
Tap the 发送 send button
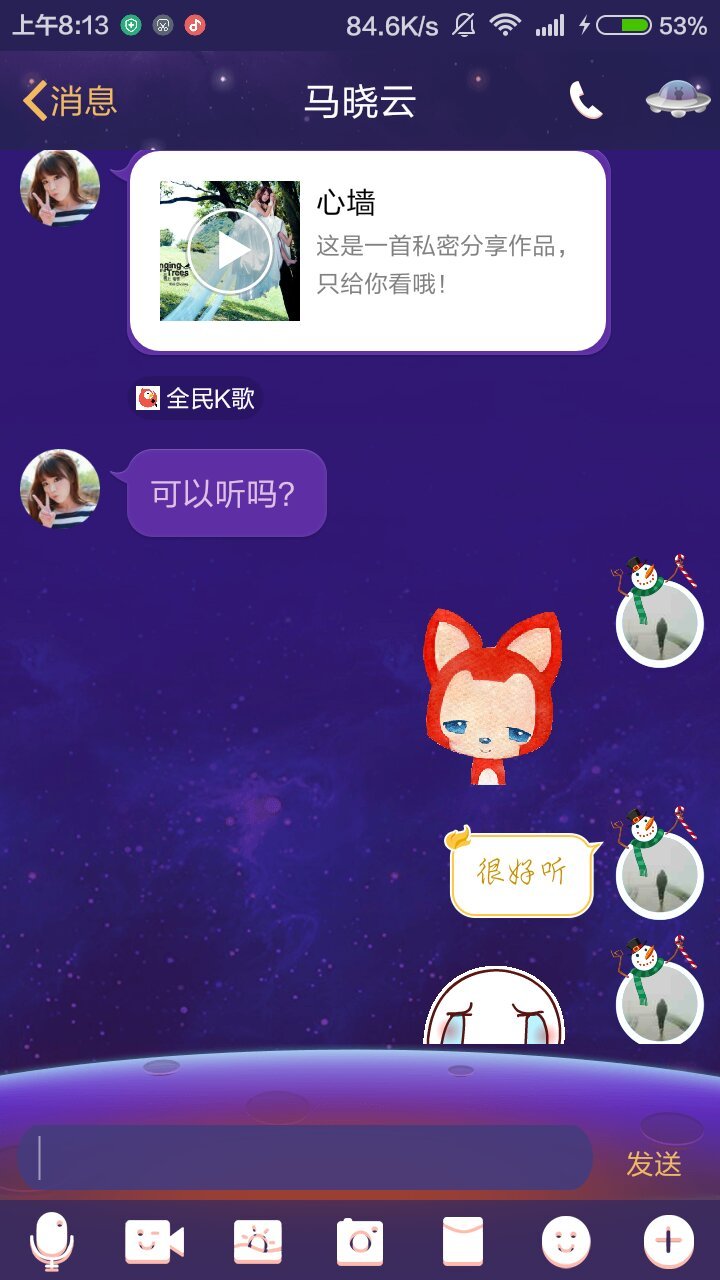[x=654, y=1164]
